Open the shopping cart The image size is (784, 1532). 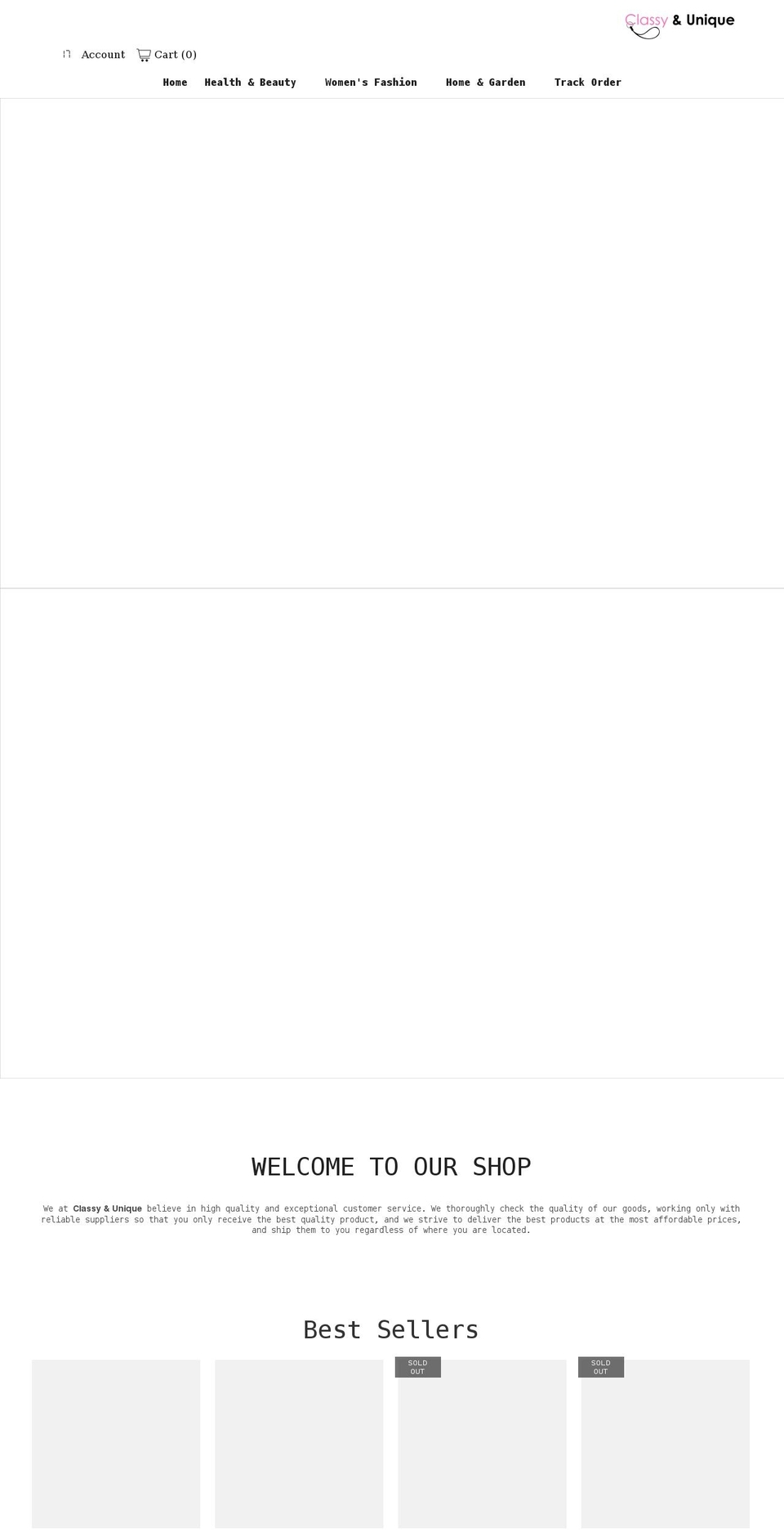167,55
